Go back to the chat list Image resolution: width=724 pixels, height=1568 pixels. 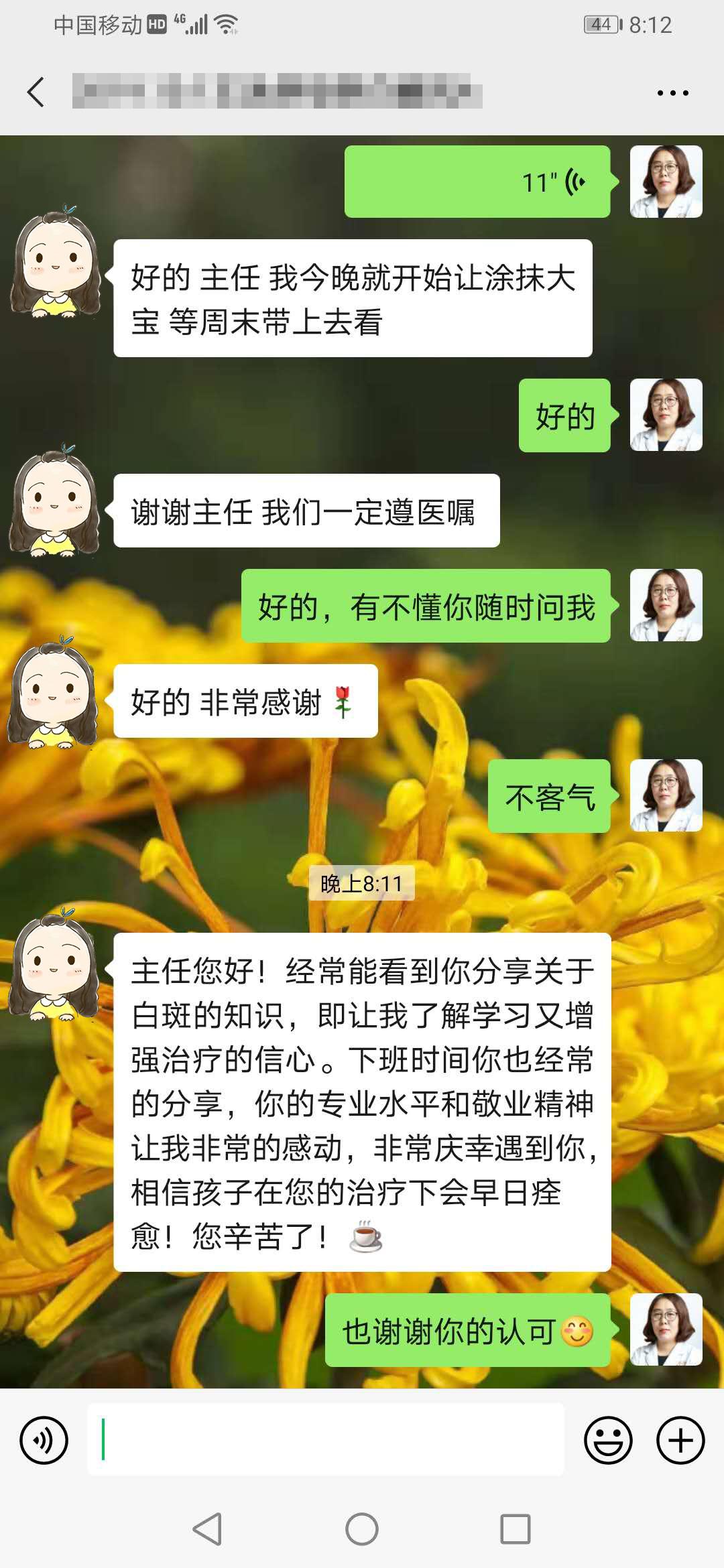pos(36,92)
